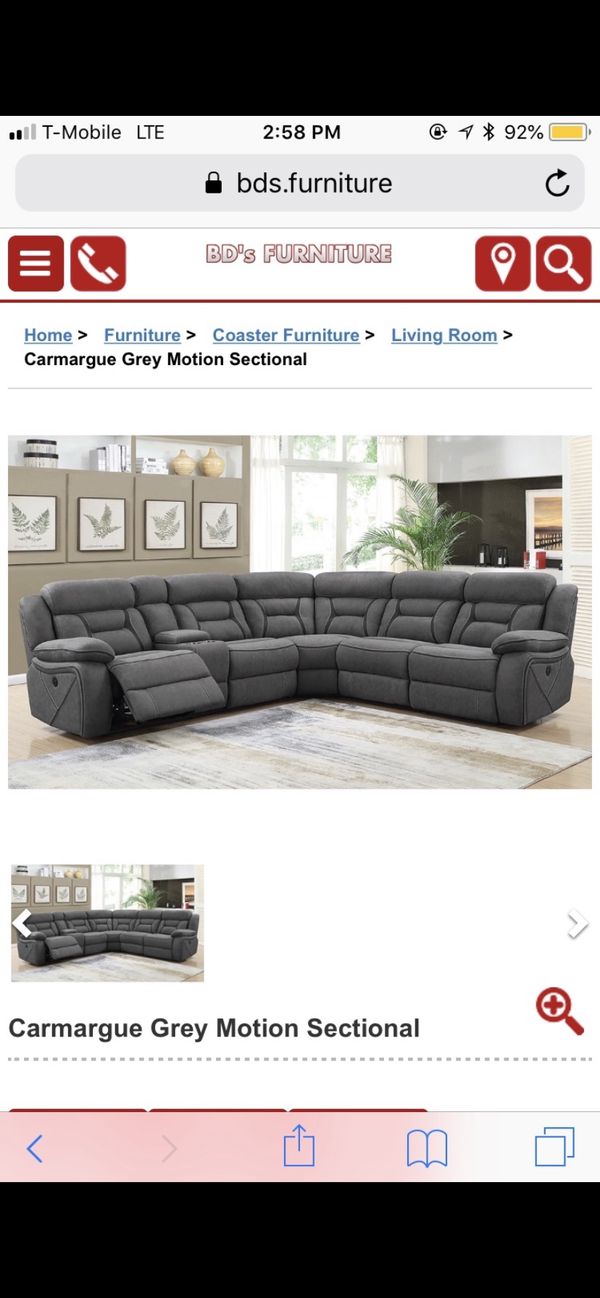Open the Safari share sheet
This screenshot has height=1298, width=600.
tap(299, 1147)
